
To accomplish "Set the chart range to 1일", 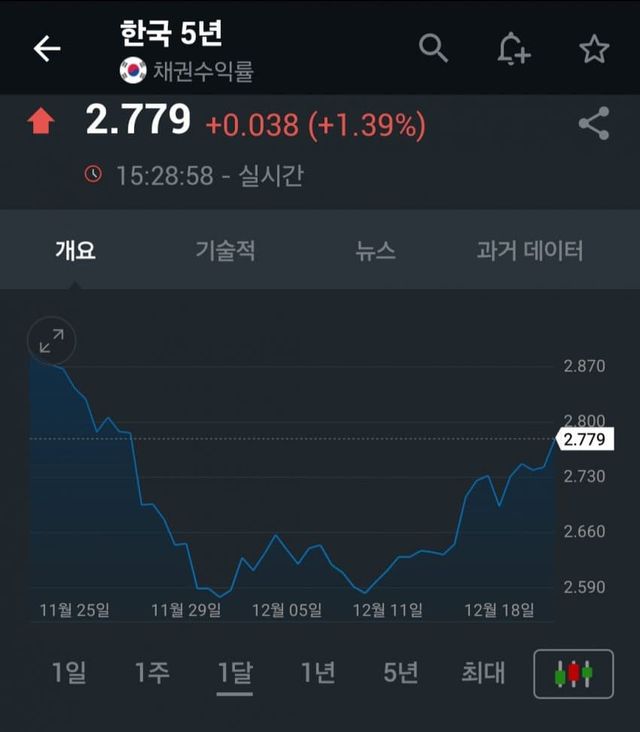I will pyautogui.click(x=69, y=673).
